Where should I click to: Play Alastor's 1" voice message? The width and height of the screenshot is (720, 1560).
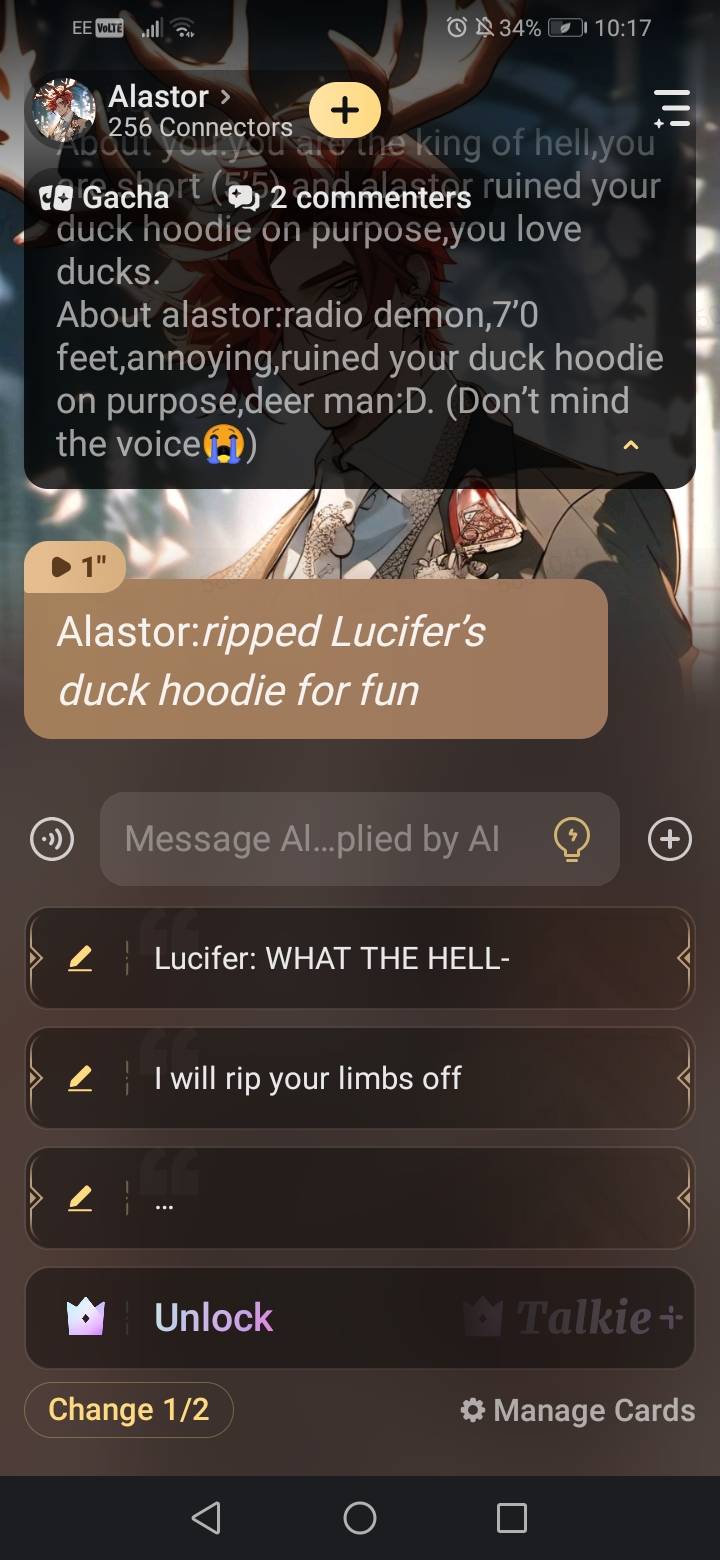point(75,567)
